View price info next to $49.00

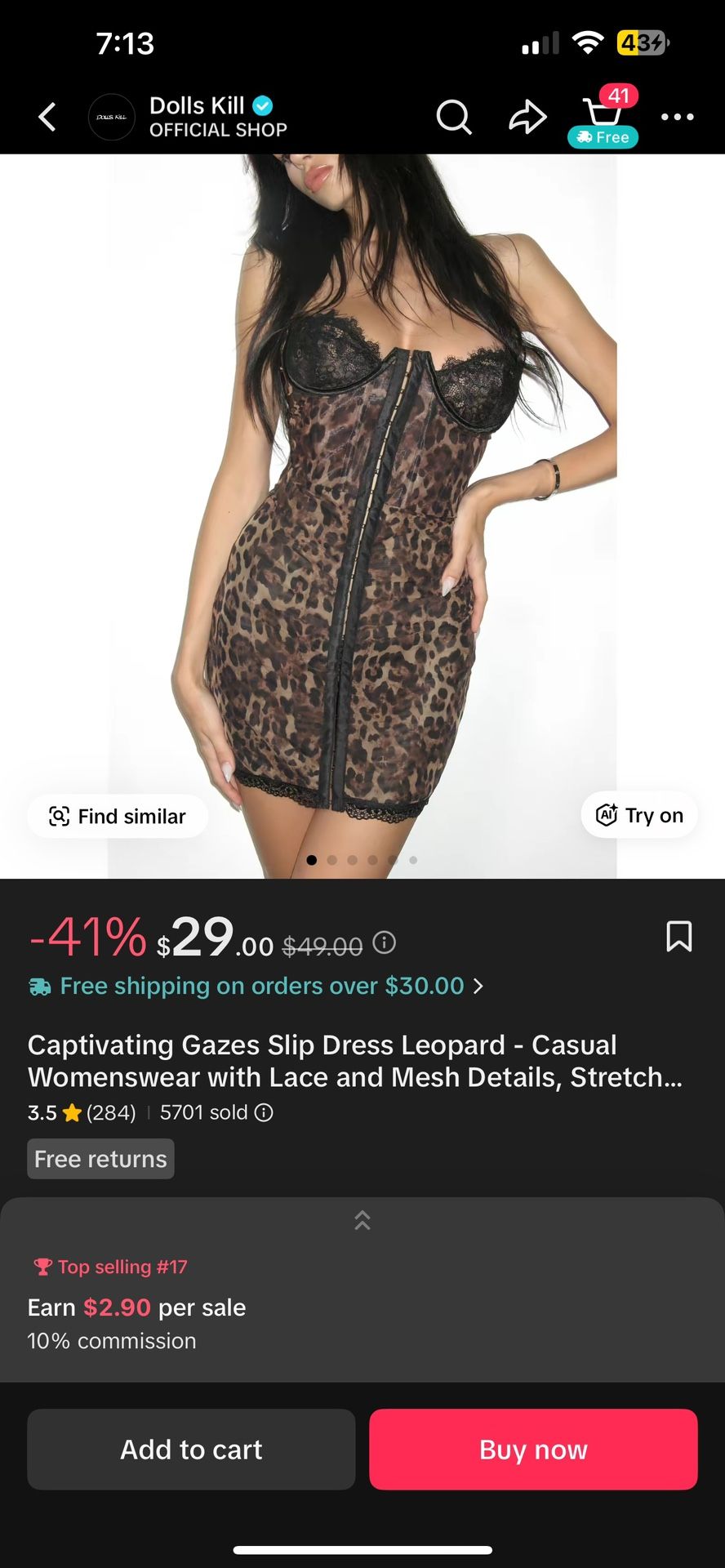[x=385, y=942]
